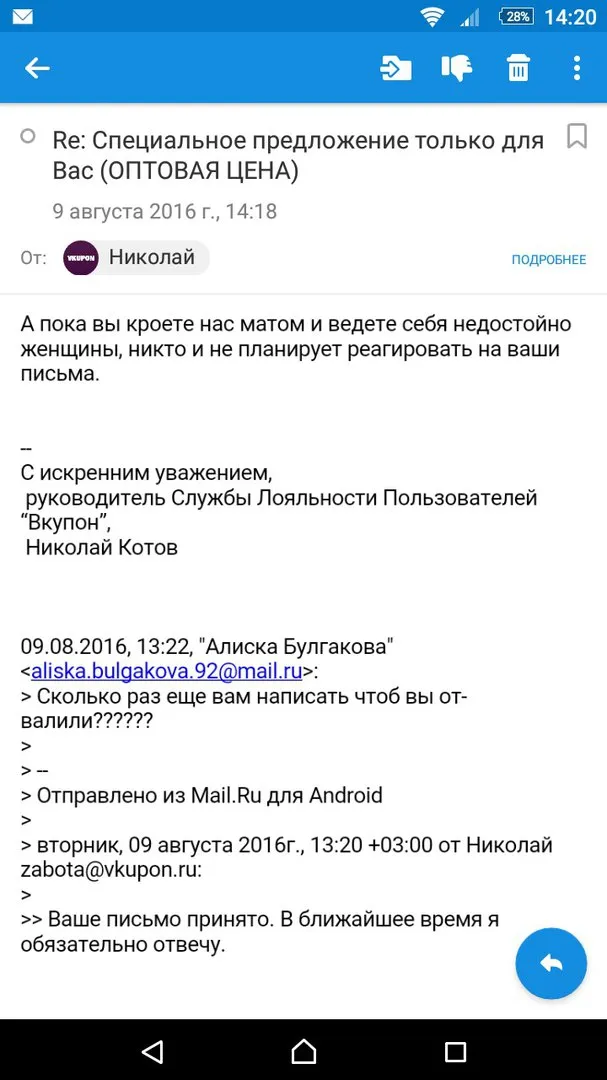
Task: Expand details via ПОДРОБНЕЕ
Action: point(548,260)
